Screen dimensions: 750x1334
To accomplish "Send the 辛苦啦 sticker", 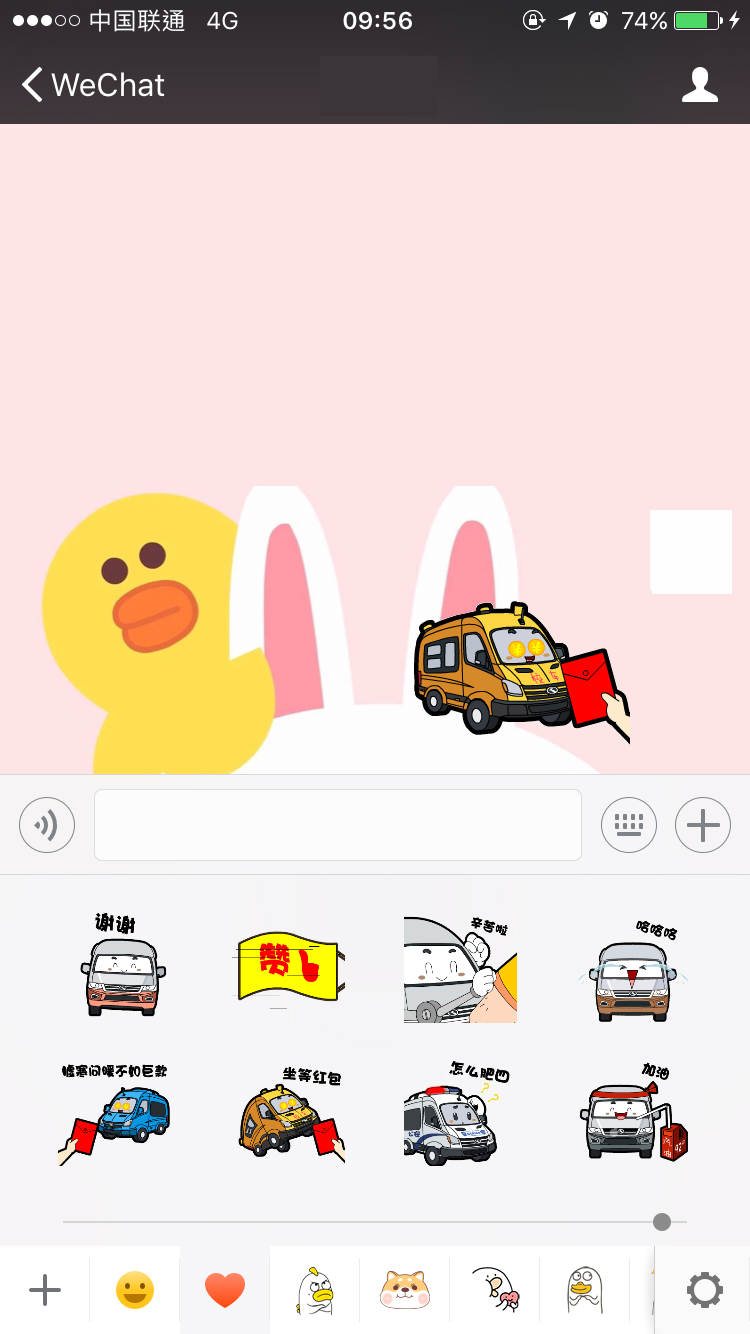I will (x=460, y=968).
